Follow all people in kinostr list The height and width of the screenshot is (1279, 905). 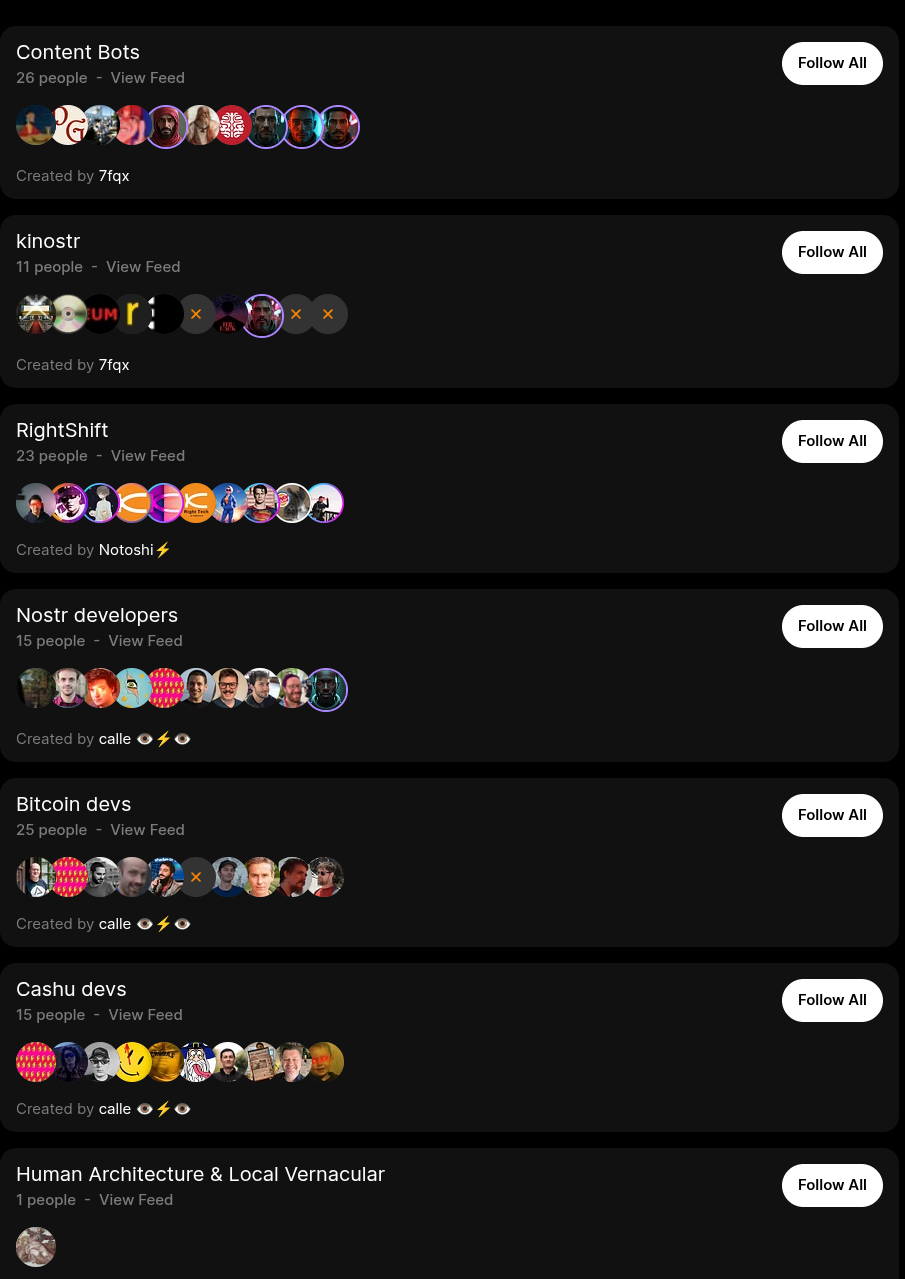click(832, 252)
